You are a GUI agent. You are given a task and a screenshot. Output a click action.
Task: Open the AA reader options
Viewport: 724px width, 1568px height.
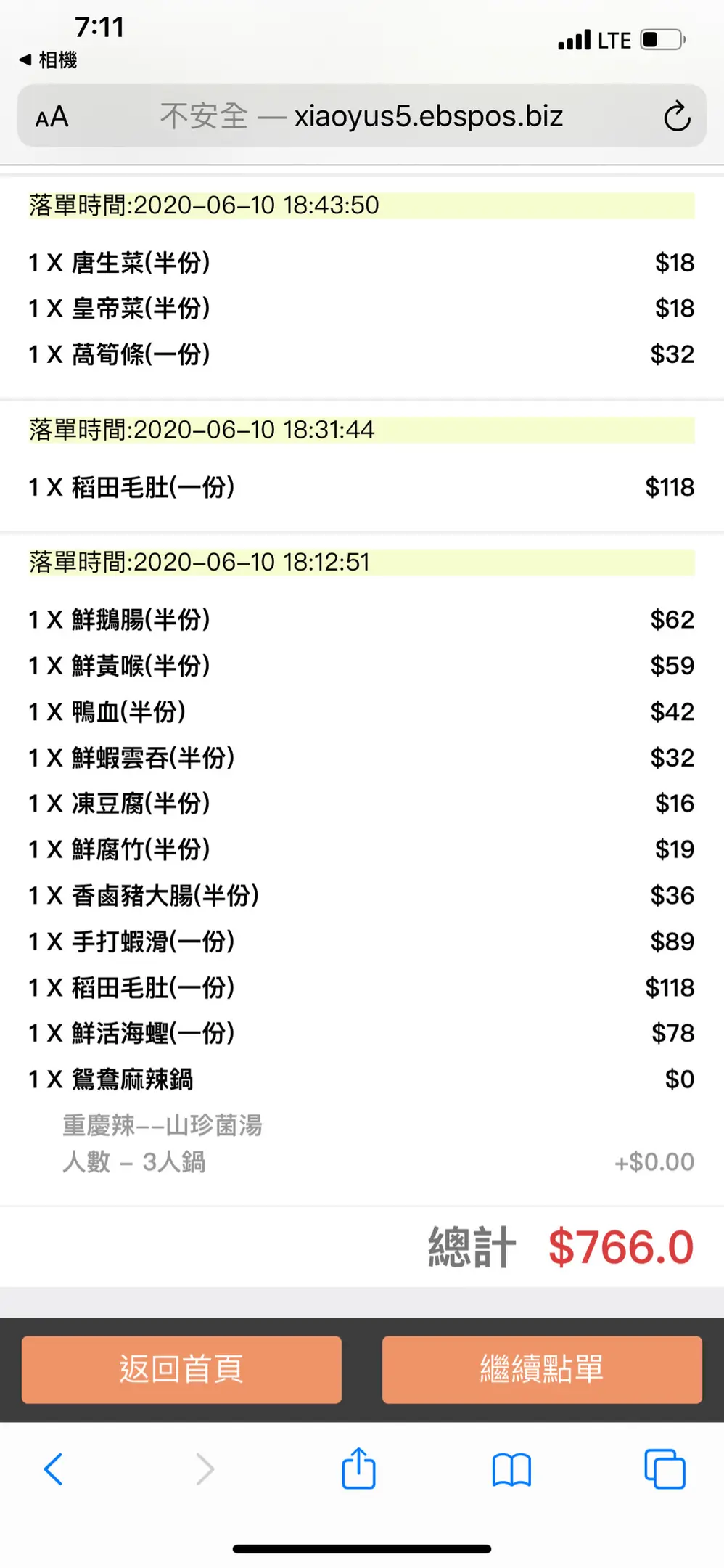52,117
